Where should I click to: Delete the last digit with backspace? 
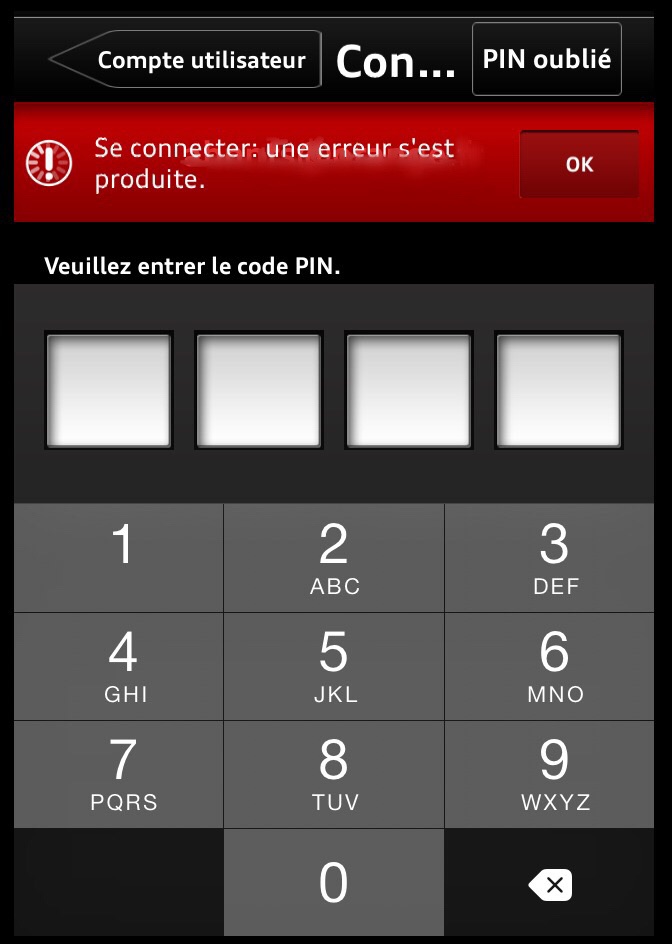pos(555,884)
